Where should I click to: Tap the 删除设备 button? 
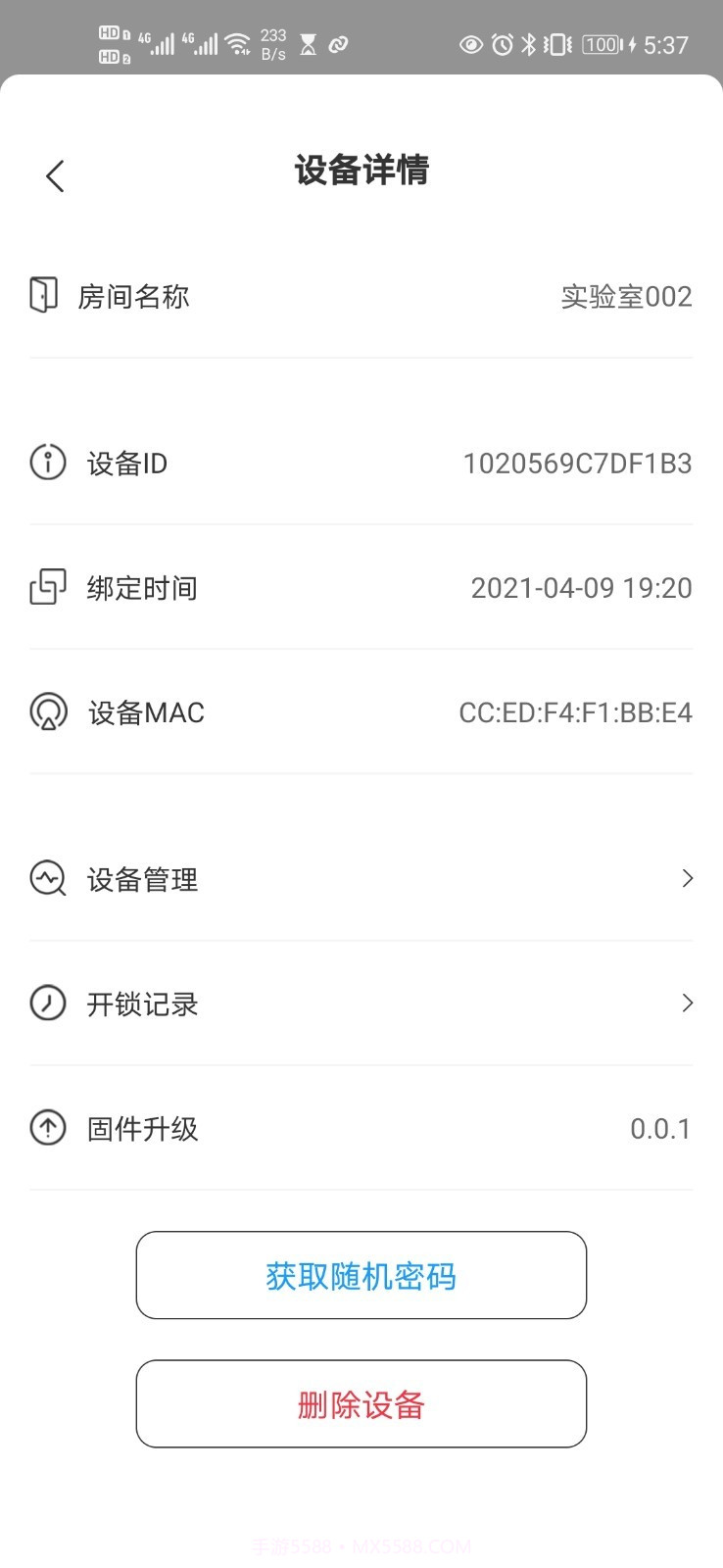tap(361, 1403)
